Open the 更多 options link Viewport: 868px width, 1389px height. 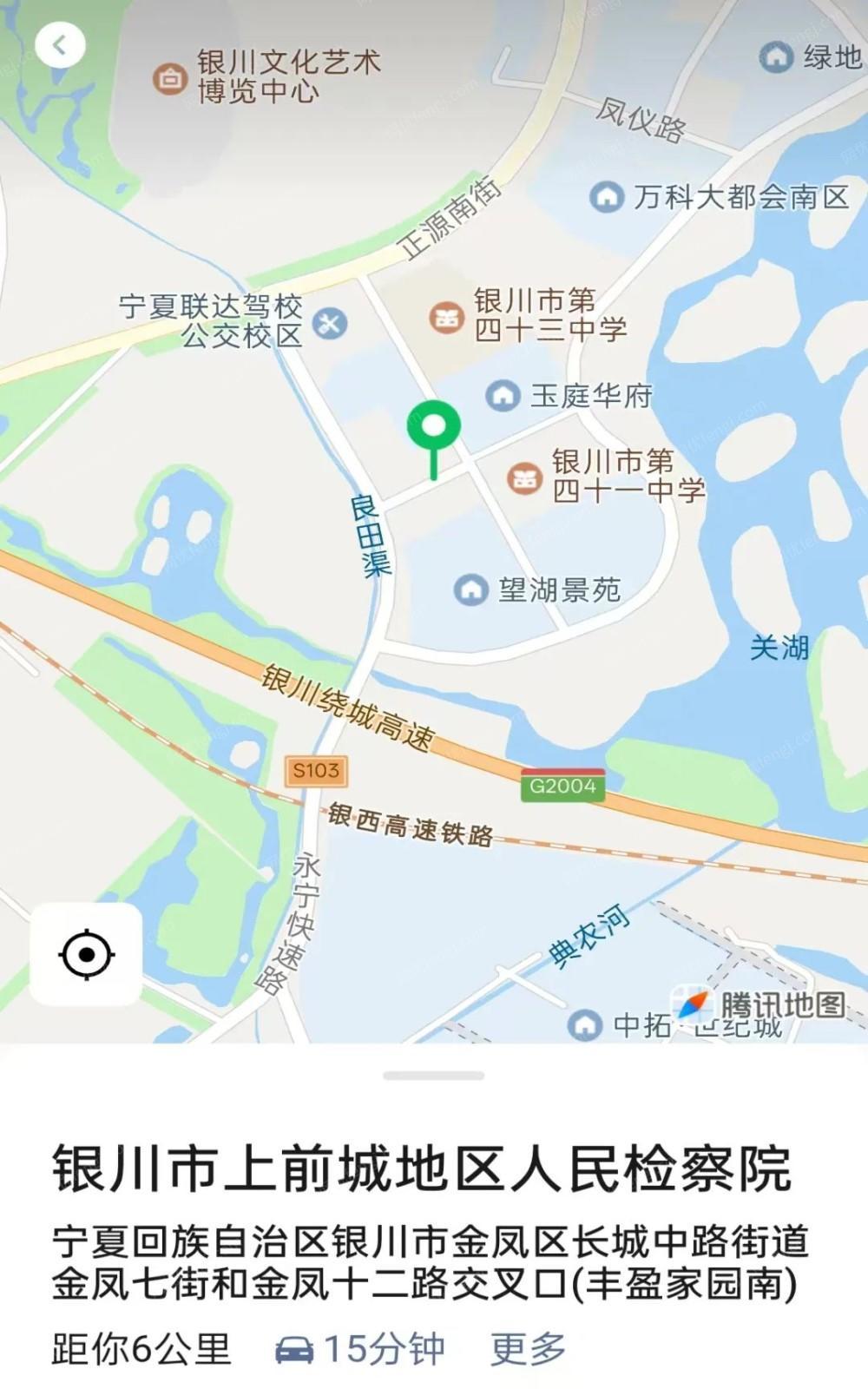529,1350
